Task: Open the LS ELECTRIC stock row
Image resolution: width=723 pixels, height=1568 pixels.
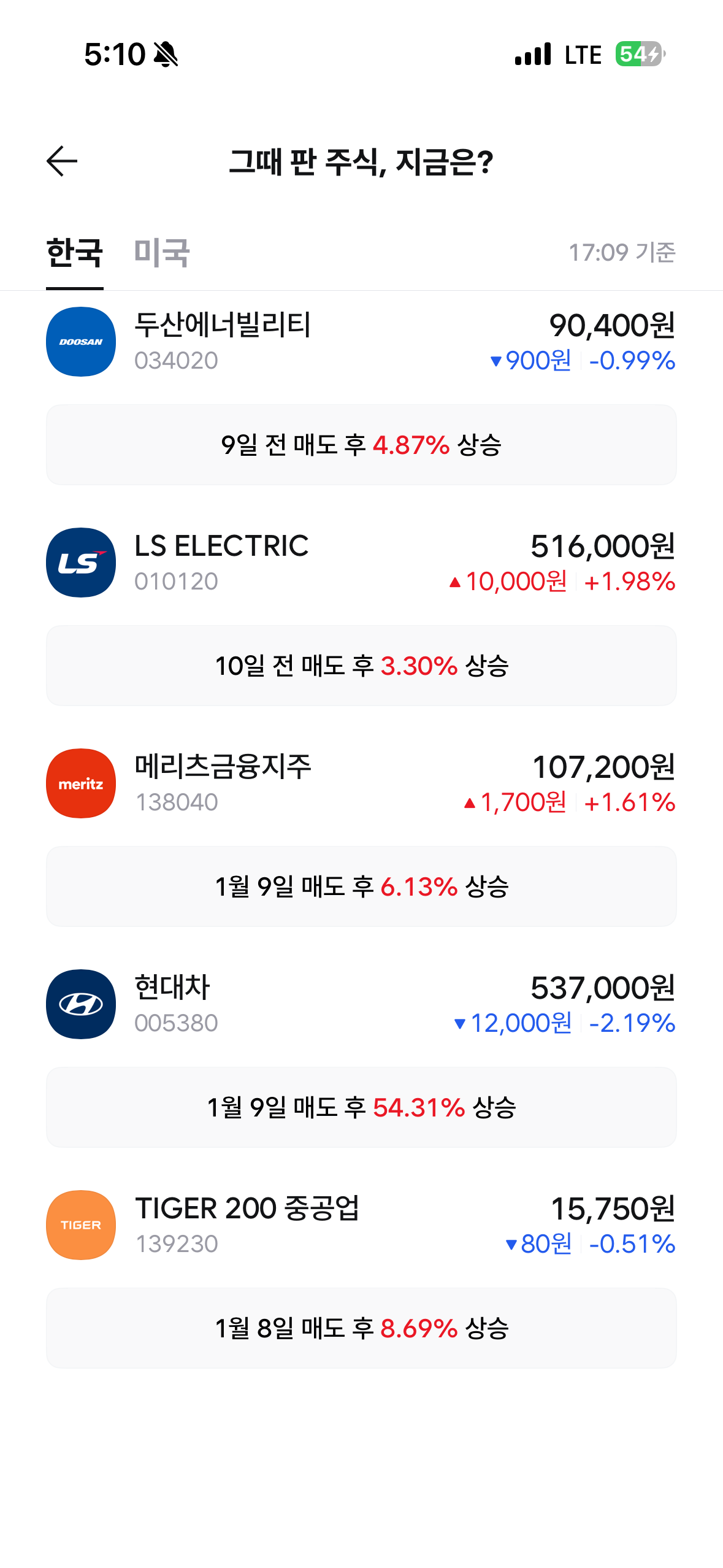Action: pos(361,563)
